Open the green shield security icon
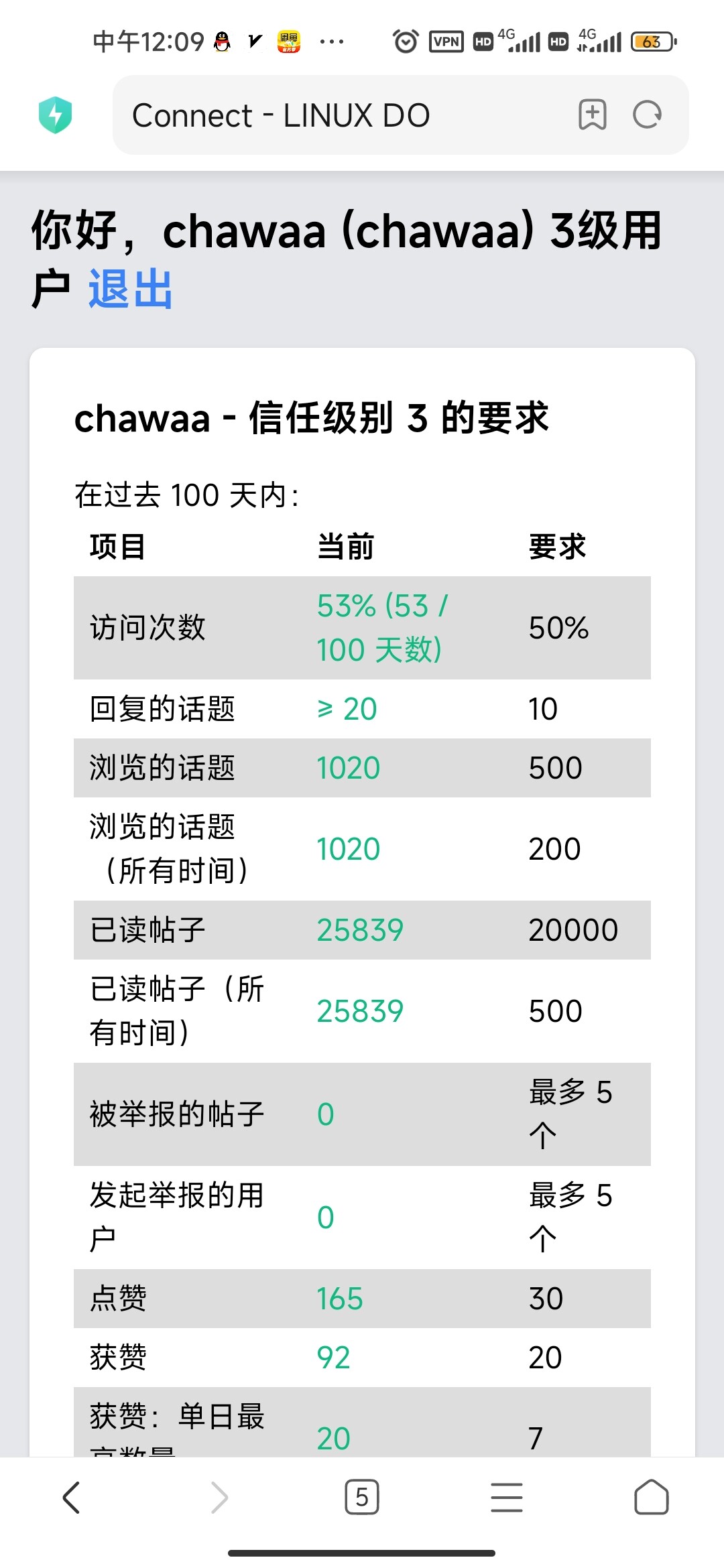 (x=56, y=115)
